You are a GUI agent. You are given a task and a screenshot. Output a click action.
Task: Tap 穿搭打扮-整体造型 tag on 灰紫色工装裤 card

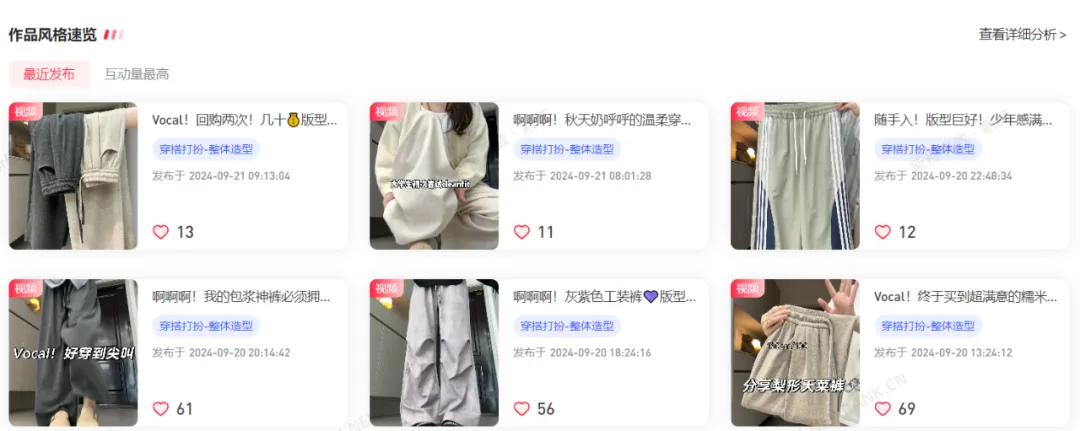[567, 326]
